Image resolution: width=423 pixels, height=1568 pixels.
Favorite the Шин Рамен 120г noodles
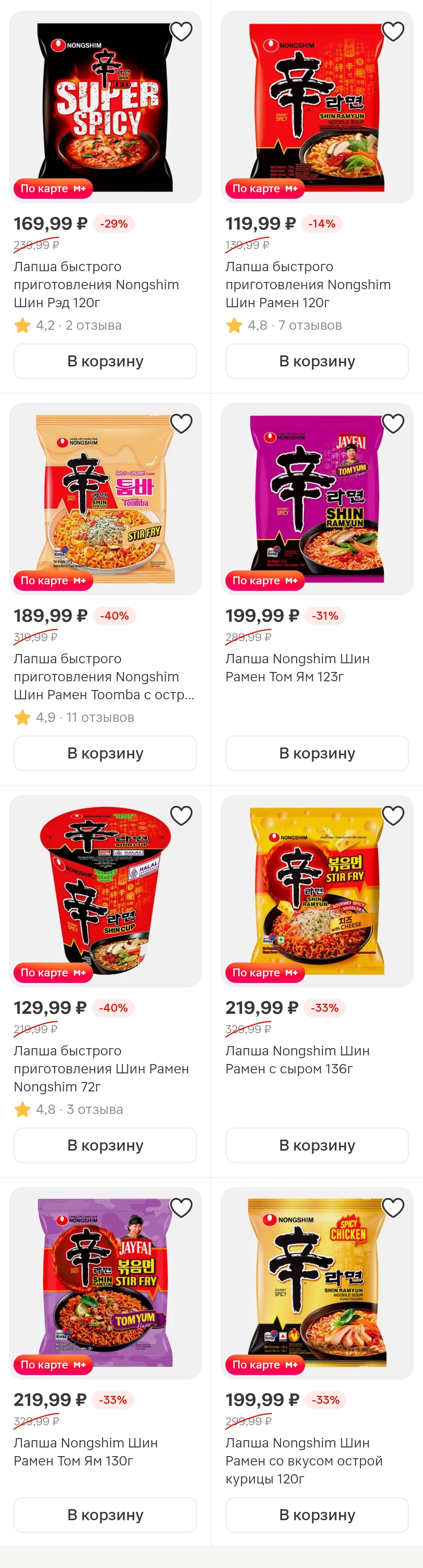click(393, 32)
